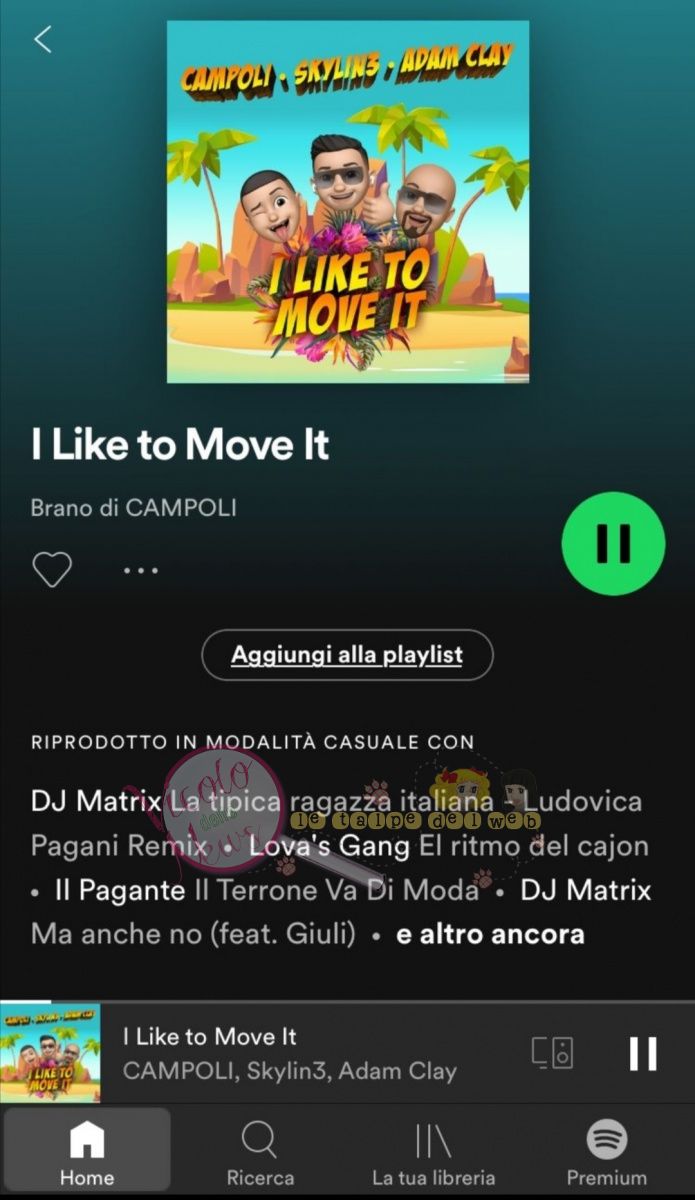The width and height of the screenshot is (695, 1200).
Task: Go back using the top arrow
Action: 42,40
